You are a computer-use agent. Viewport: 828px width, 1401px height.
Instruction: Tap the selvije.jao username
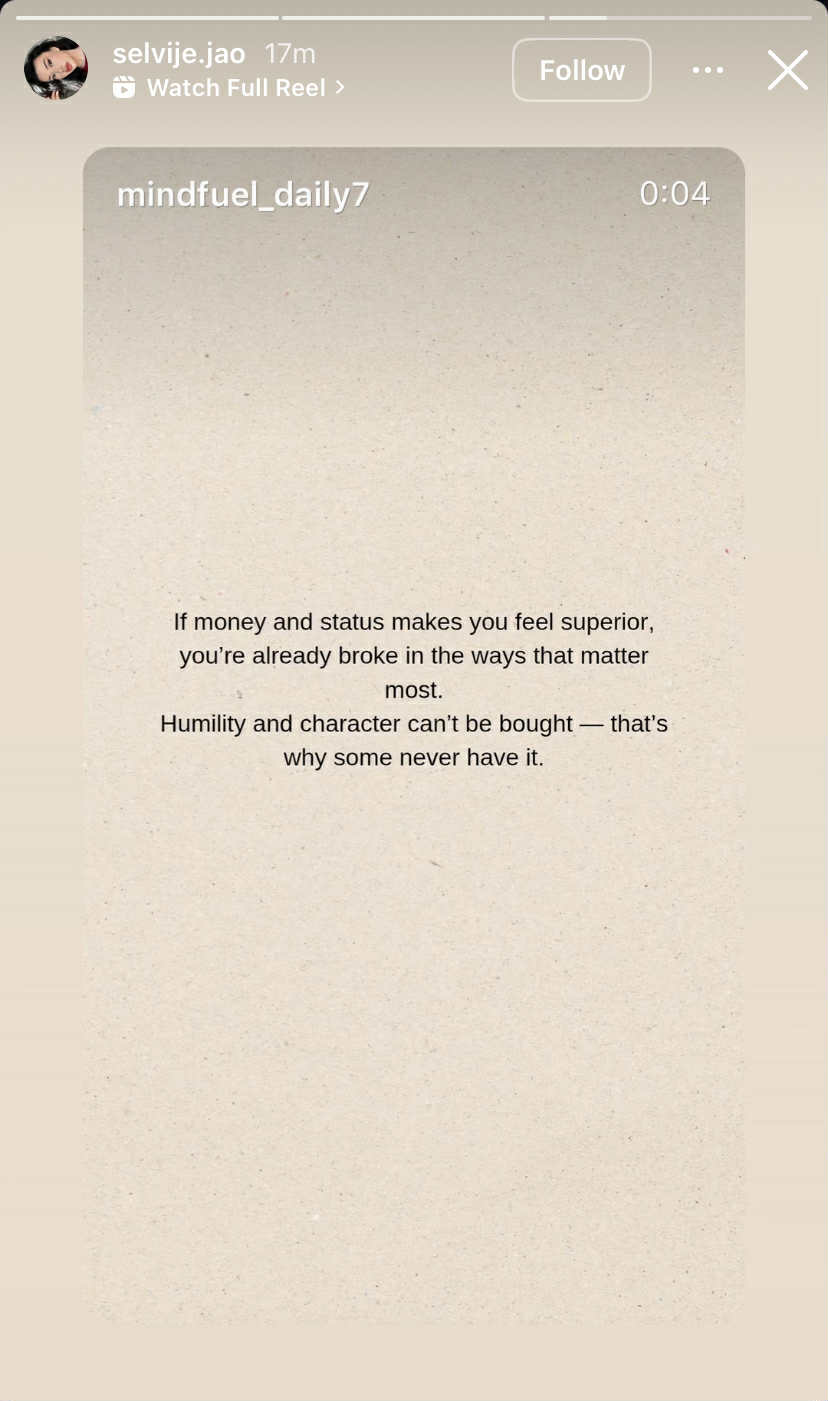179,53
